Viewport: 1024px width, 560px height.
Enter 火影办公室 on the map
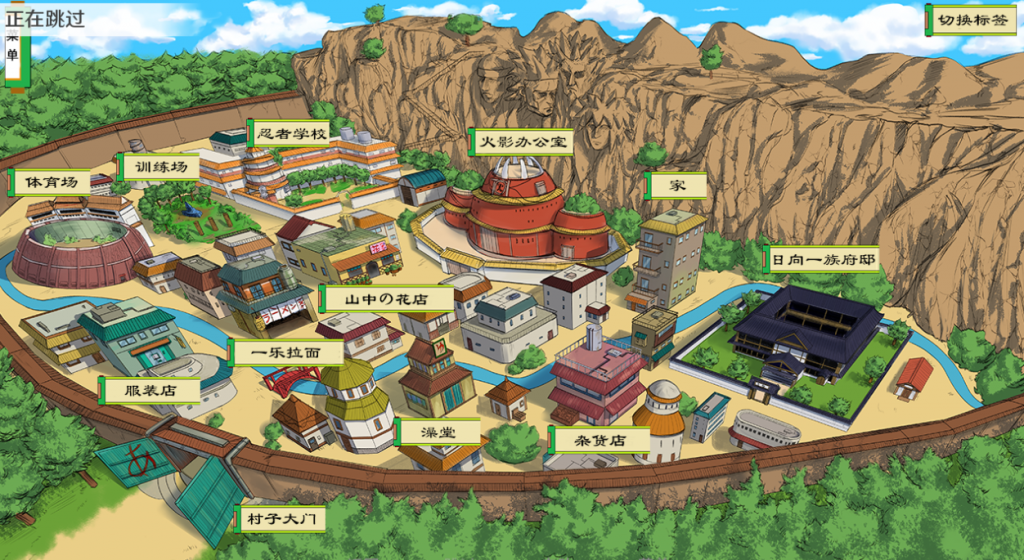tap(520, 142)
